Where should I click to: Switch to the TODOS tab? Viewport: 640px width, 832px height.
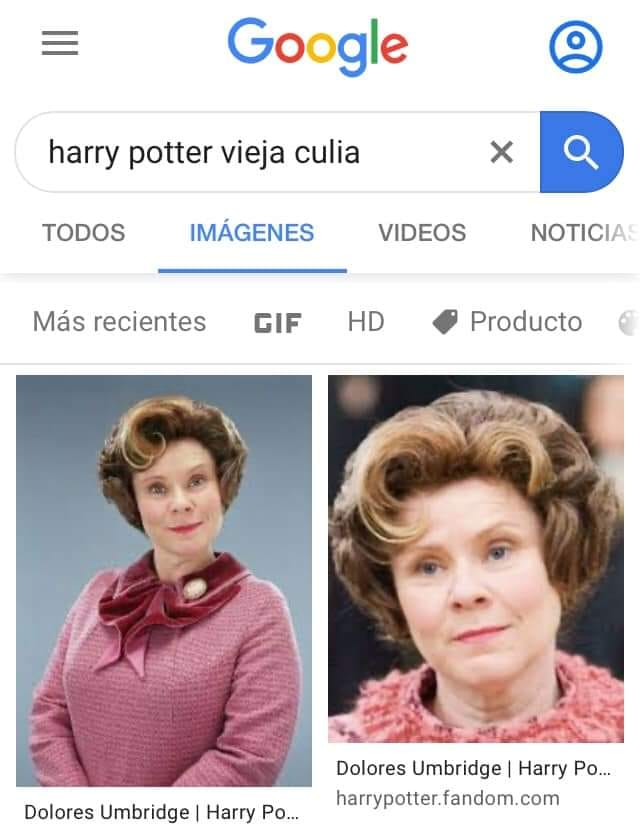tap(83, 233)
